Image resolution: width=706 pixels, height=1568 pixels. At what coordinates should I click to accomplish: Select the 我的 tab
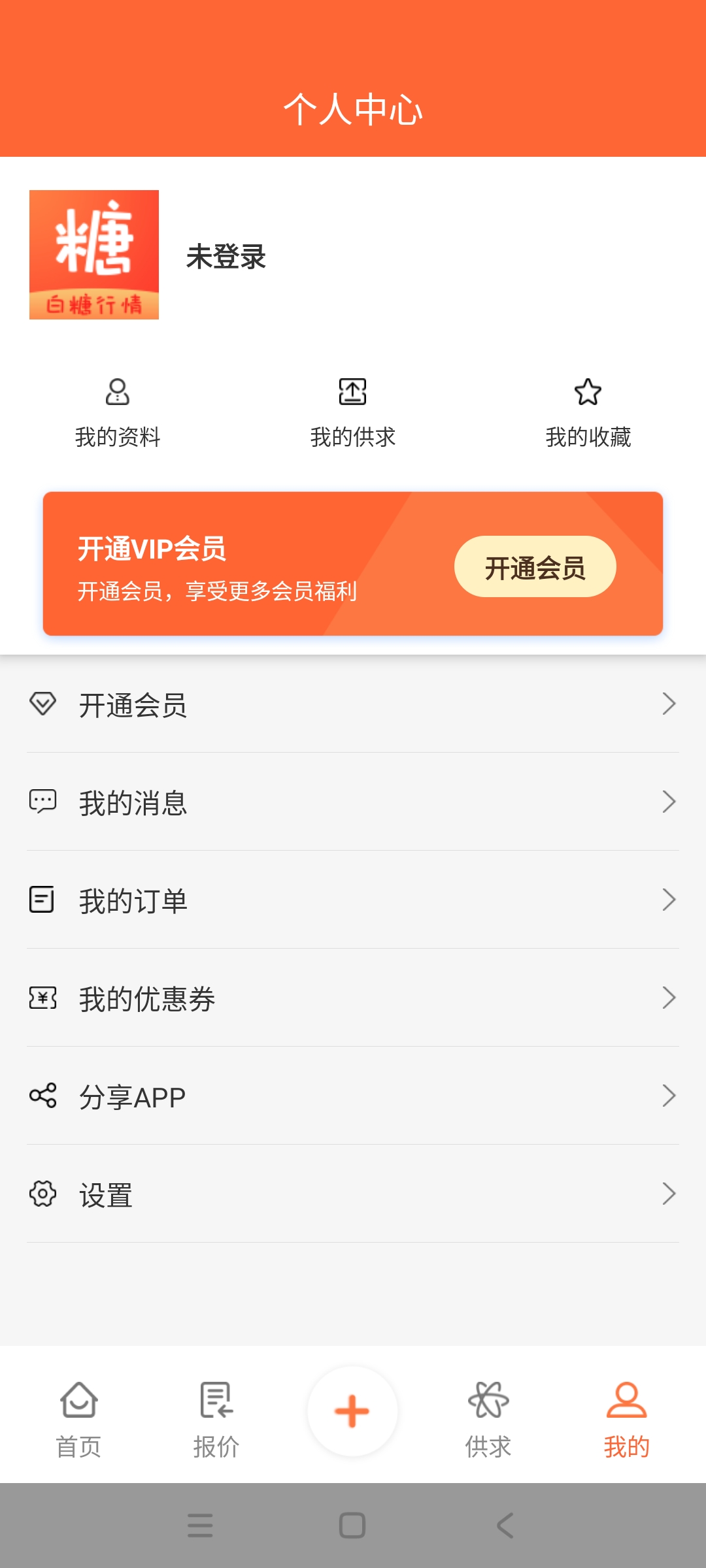[x=626, y=1419]
